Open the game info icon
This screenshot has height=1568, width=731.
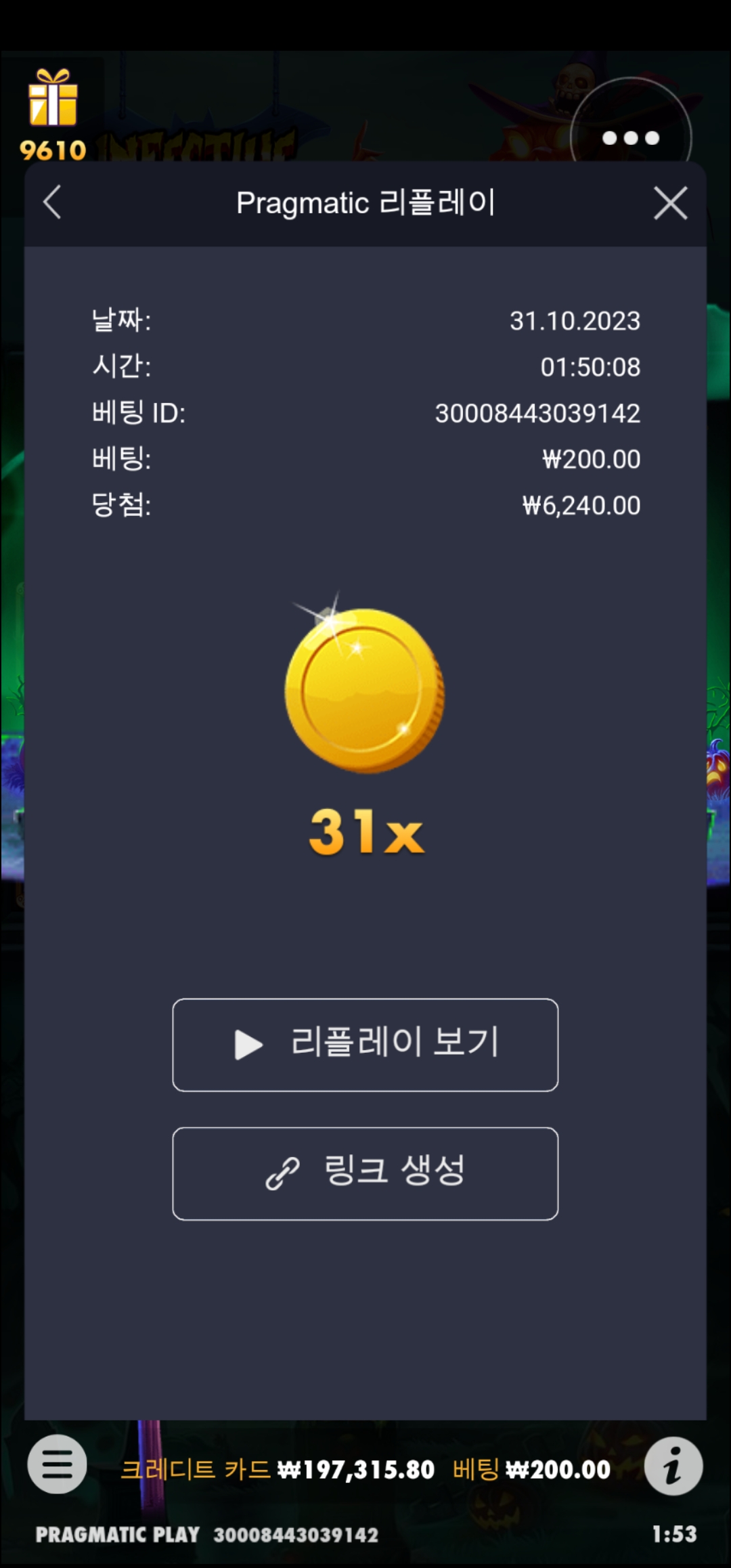(673, 1466)
